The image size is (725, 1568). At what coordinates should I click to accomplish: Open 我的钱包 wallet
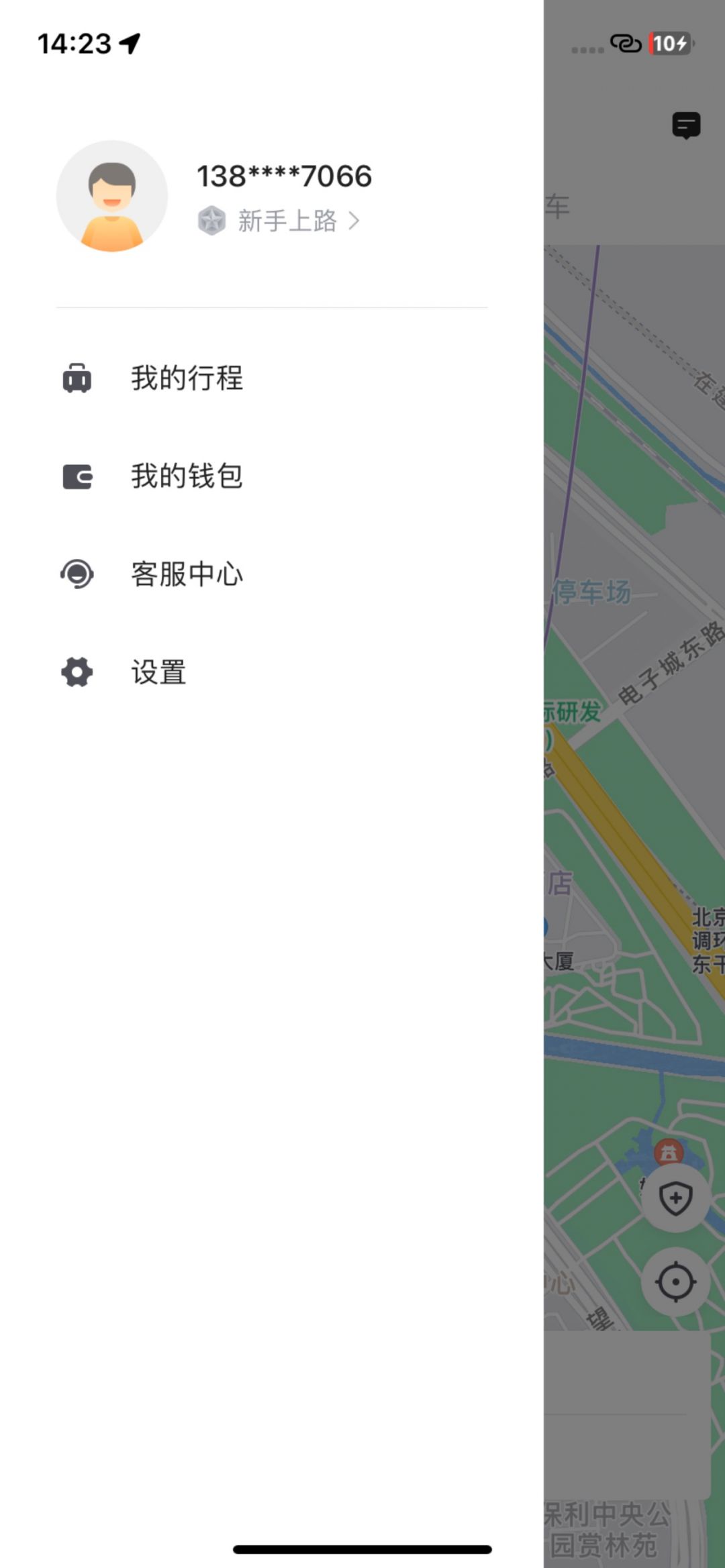(x=187, y=476)
